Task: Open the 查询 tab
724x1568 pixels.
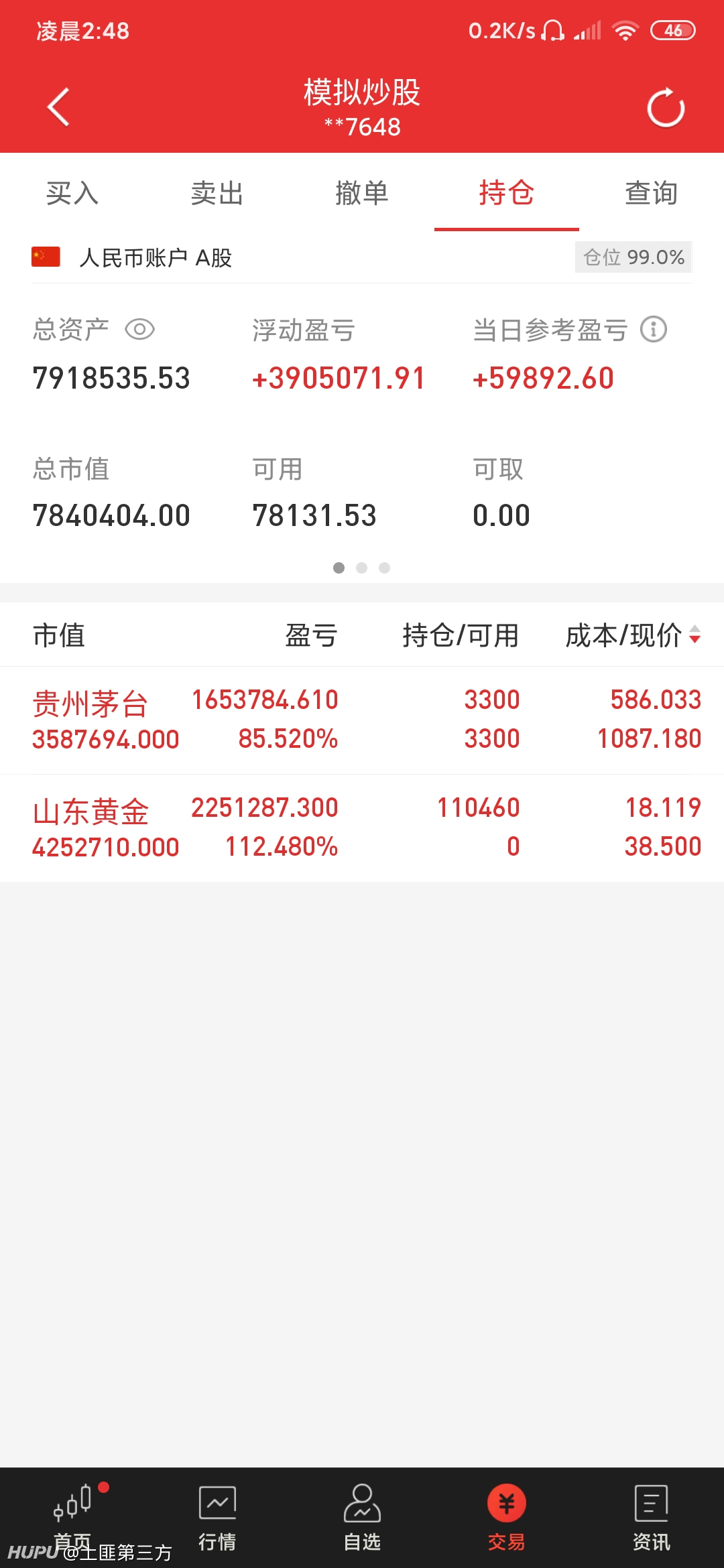Action: pyautogui.click(x=652, y=193)
